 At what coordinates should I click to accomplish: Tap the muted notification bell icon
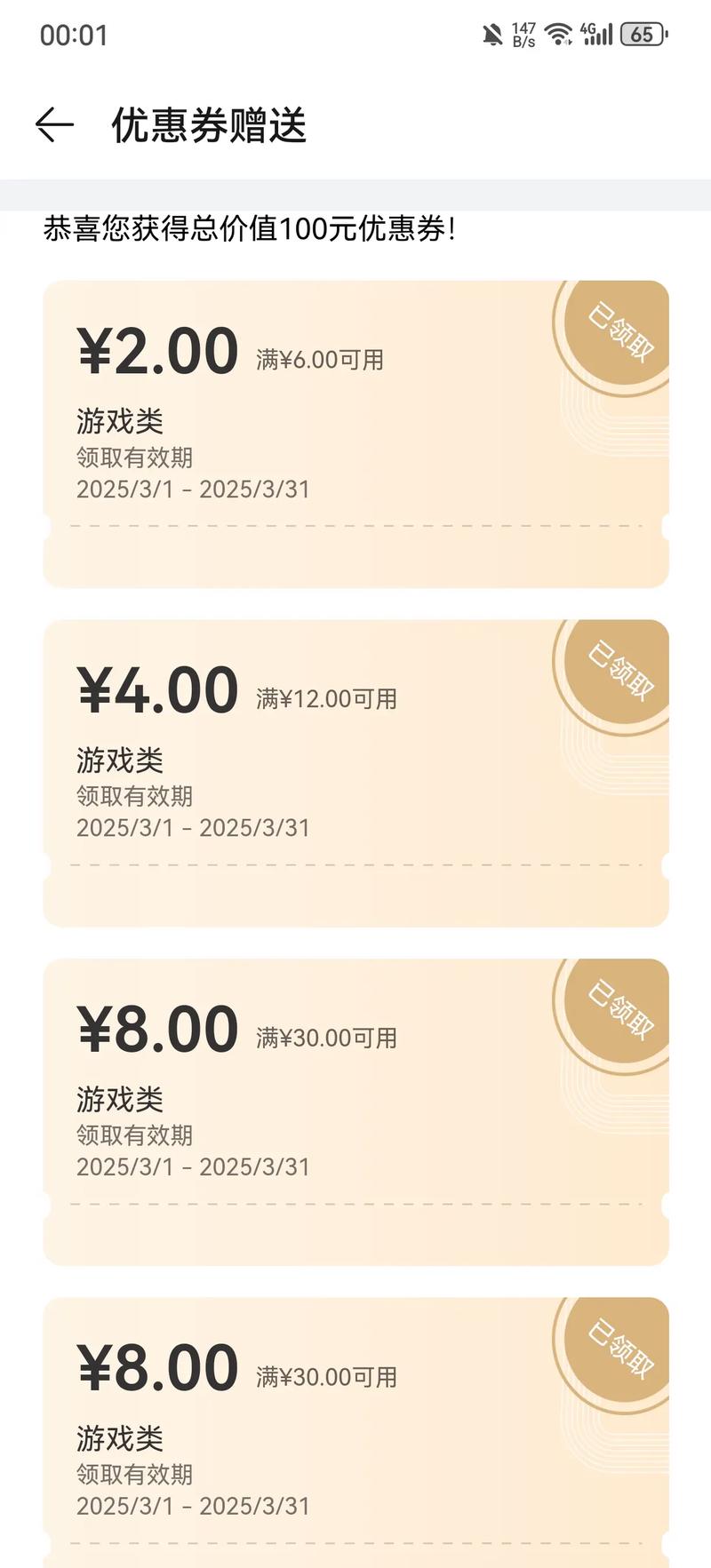492,34
